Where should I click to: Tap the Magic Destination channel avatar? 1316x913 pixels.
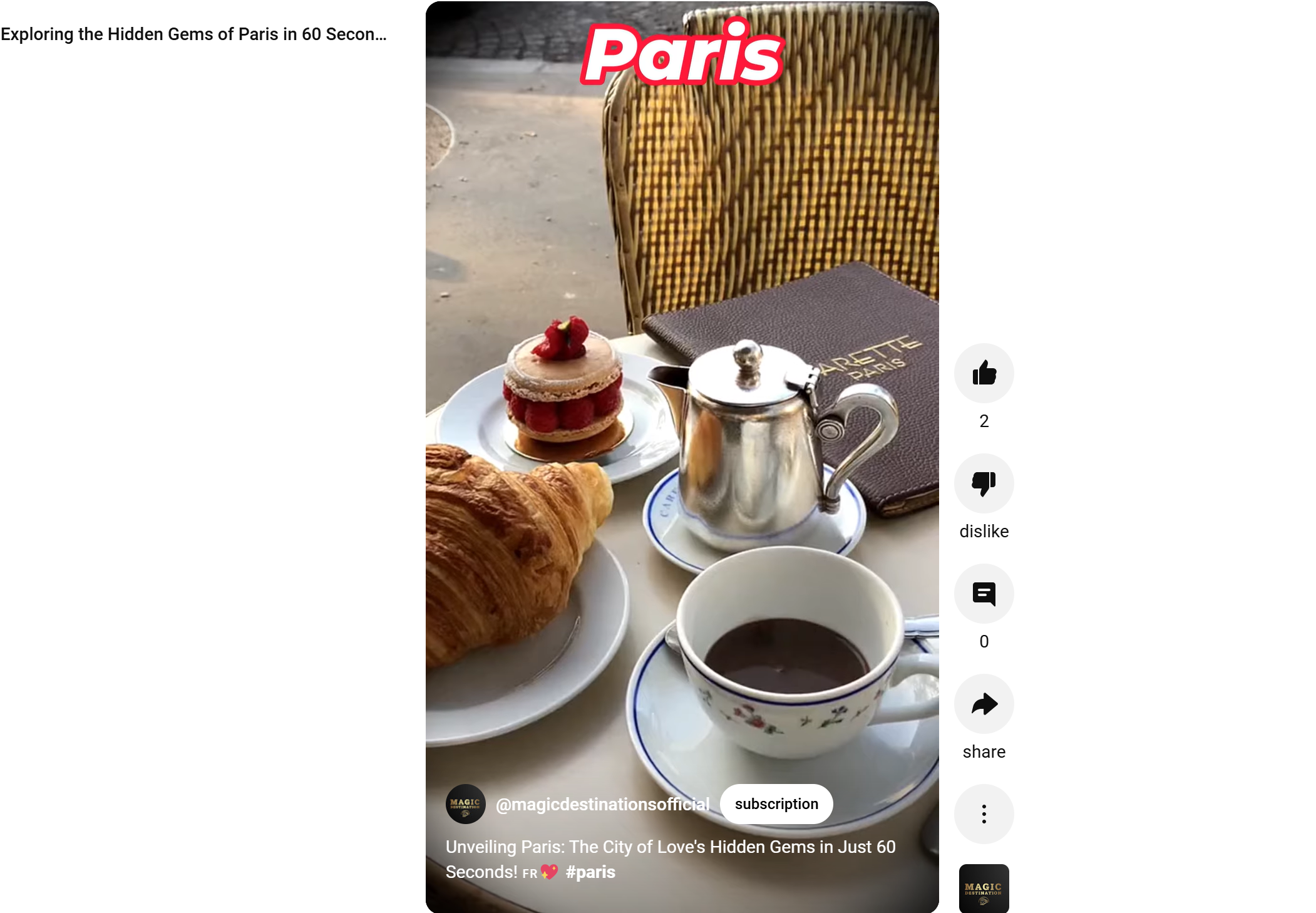[x=465, y=804]
